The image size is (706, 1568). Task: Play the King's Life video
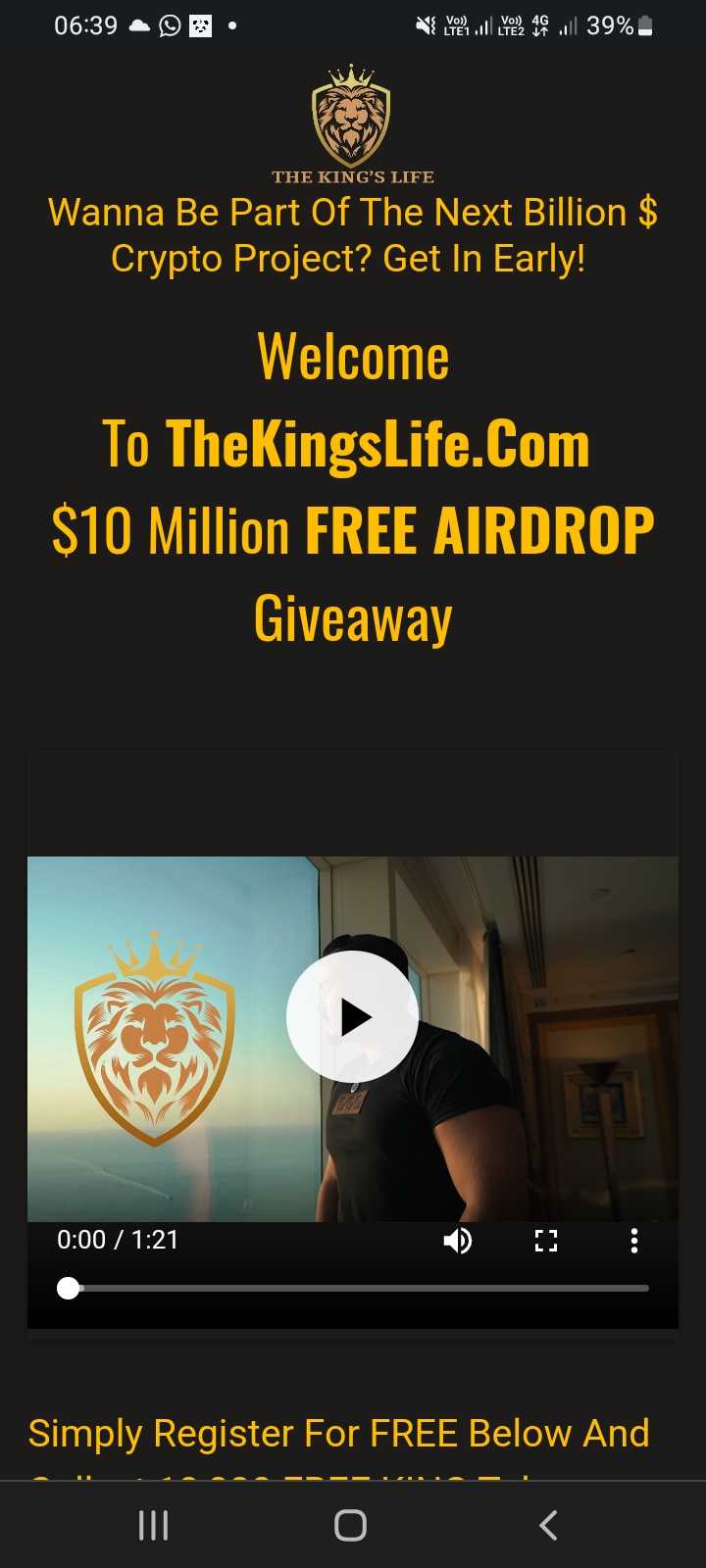[352, 1017]
